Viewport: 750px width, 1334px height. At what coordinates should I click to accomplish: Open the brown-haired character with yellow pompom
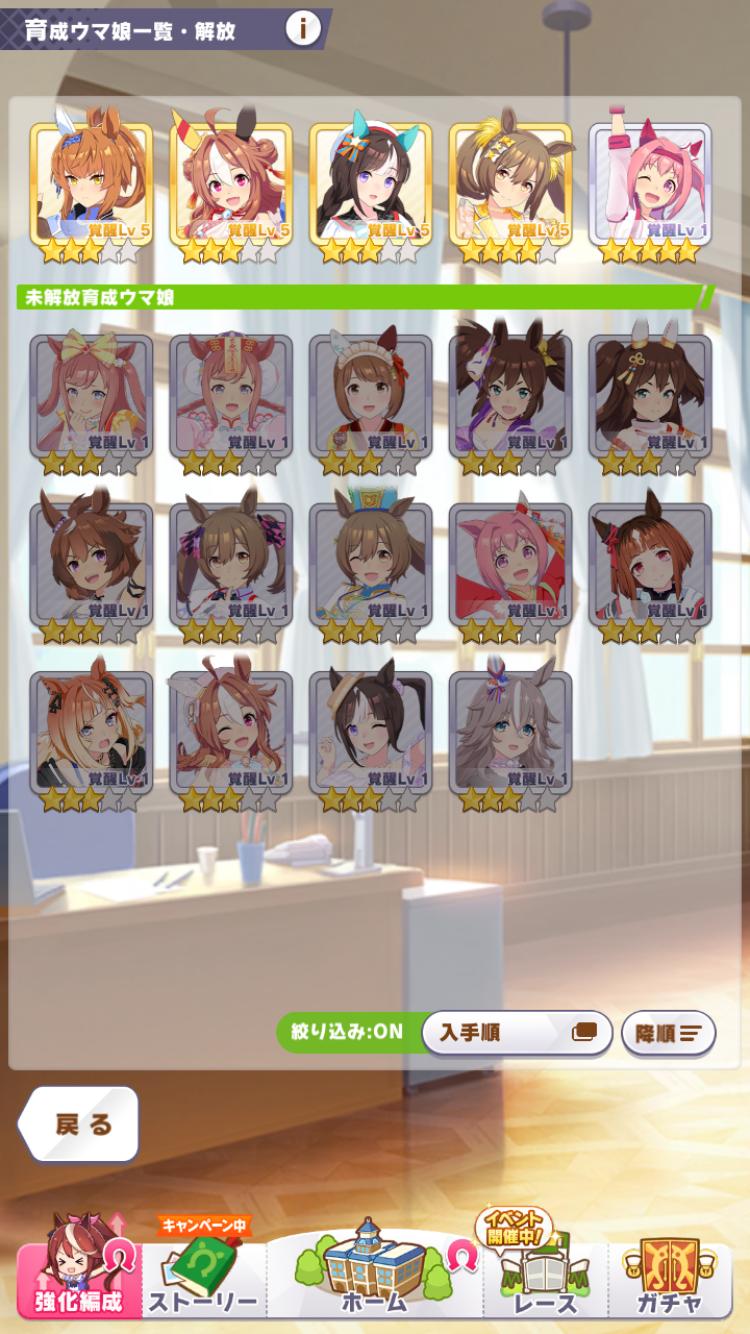510,186
